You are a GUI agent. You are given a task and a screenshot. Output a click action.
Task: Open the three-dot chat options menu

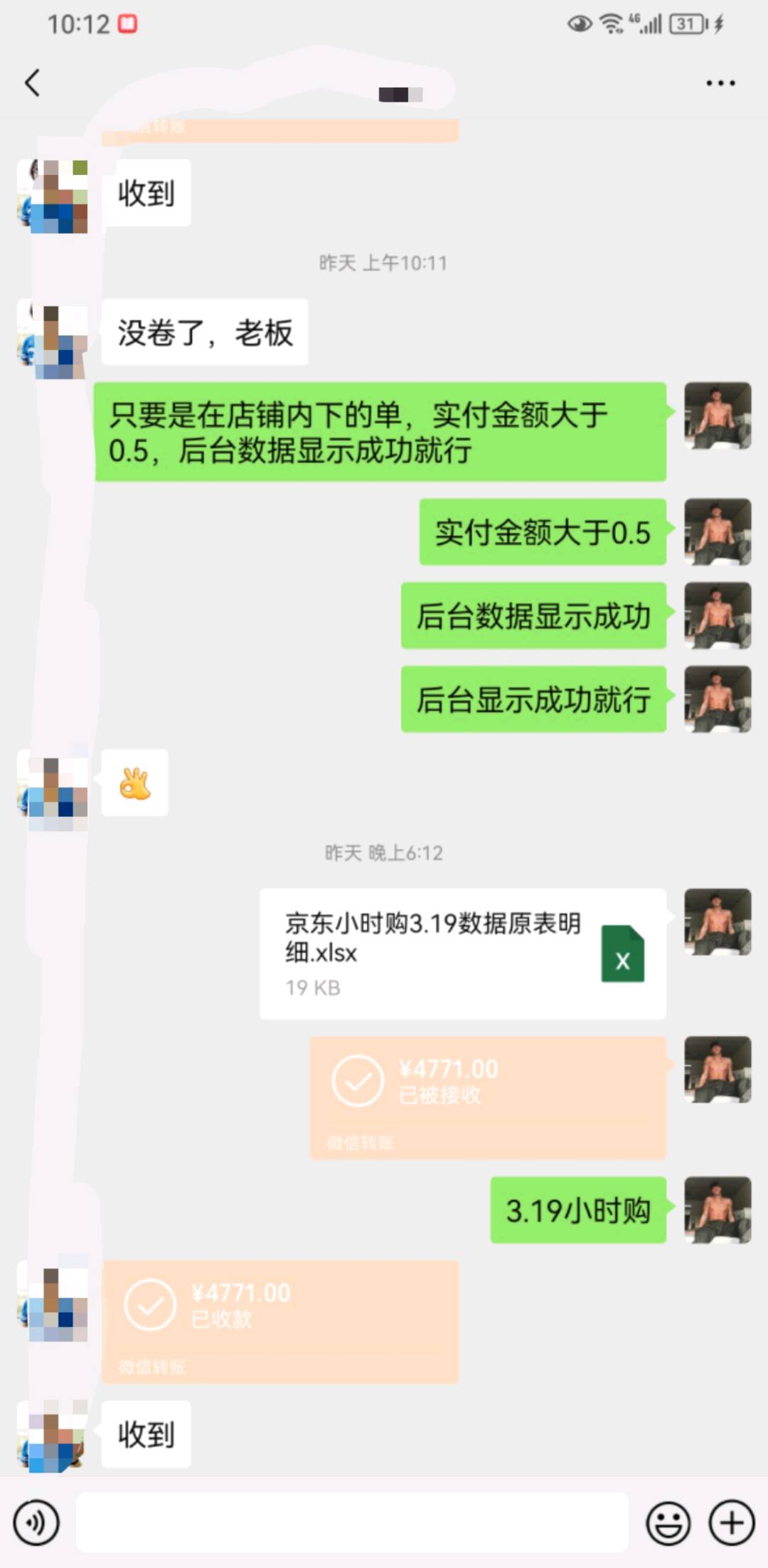click(720, 83)
